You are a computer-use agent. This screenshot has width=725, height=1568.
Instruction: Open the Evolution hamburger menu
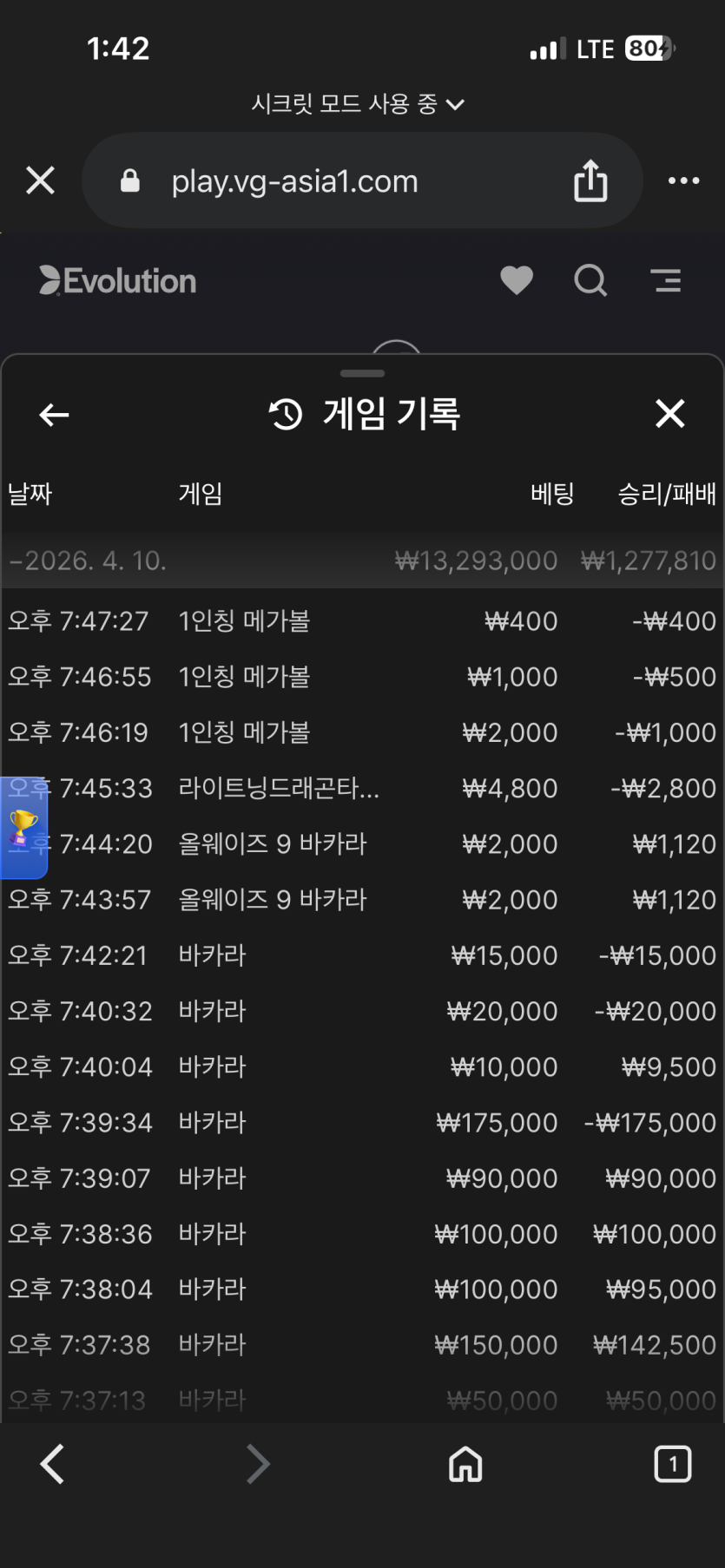coord(666,280)
